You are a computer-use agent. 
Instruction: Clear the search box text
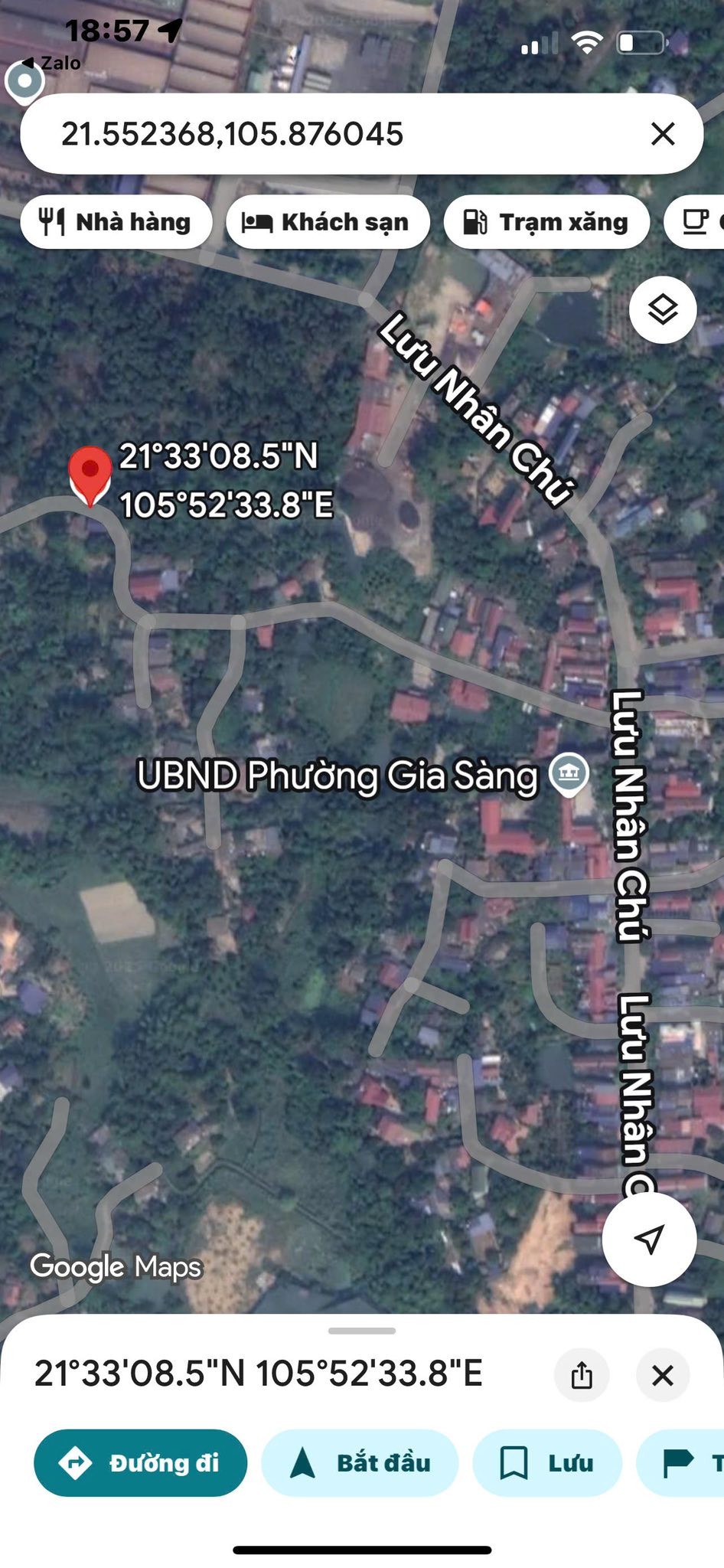click(663, 134)
